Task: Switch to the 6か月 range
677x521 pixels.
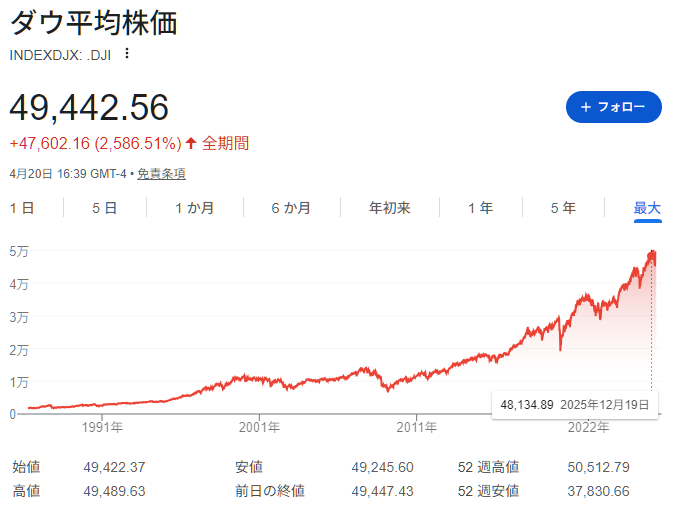Action: coord(291,208)
